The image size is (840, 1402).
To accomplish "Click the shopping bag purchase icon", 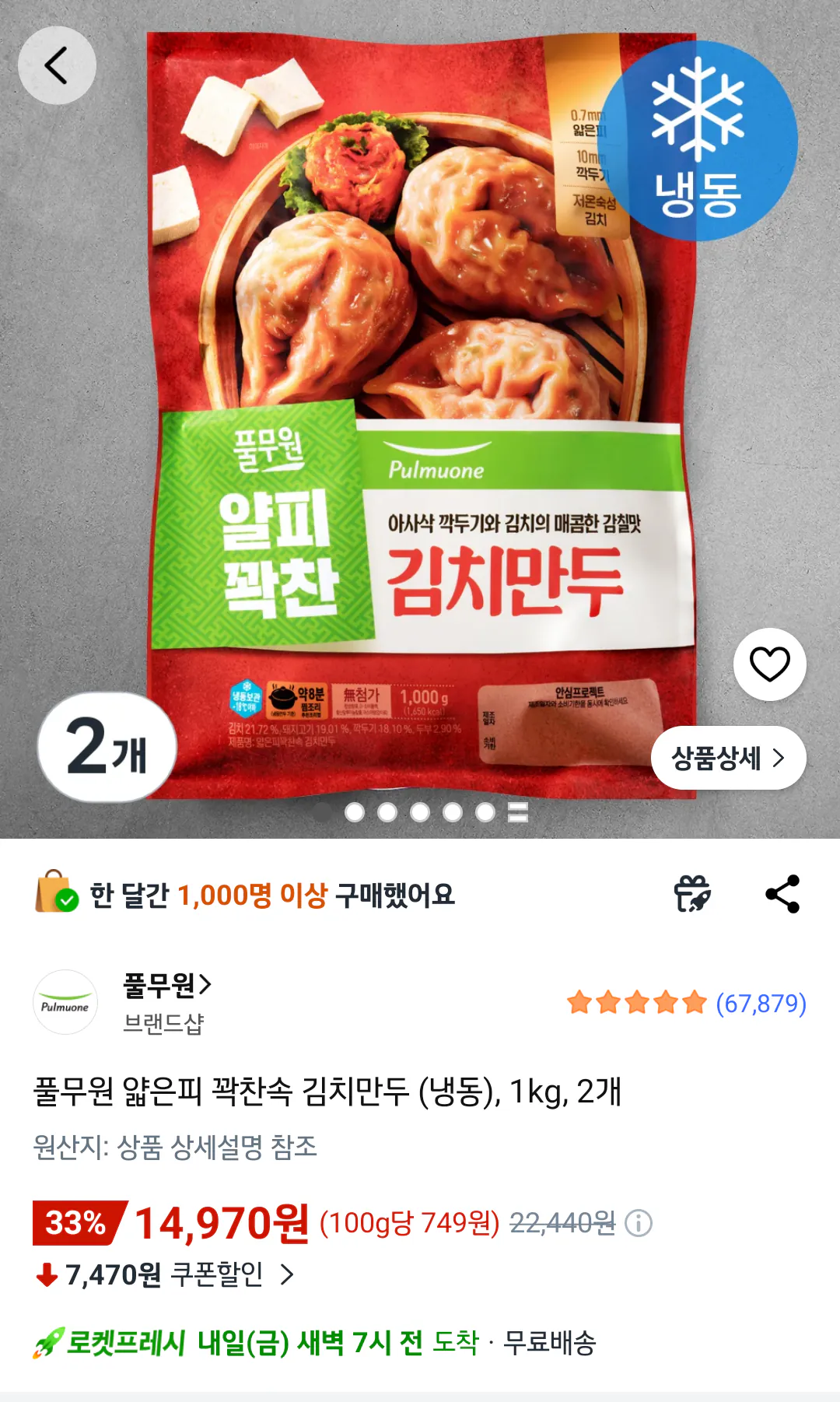I will pyautogui.click(x=54, y=895).
